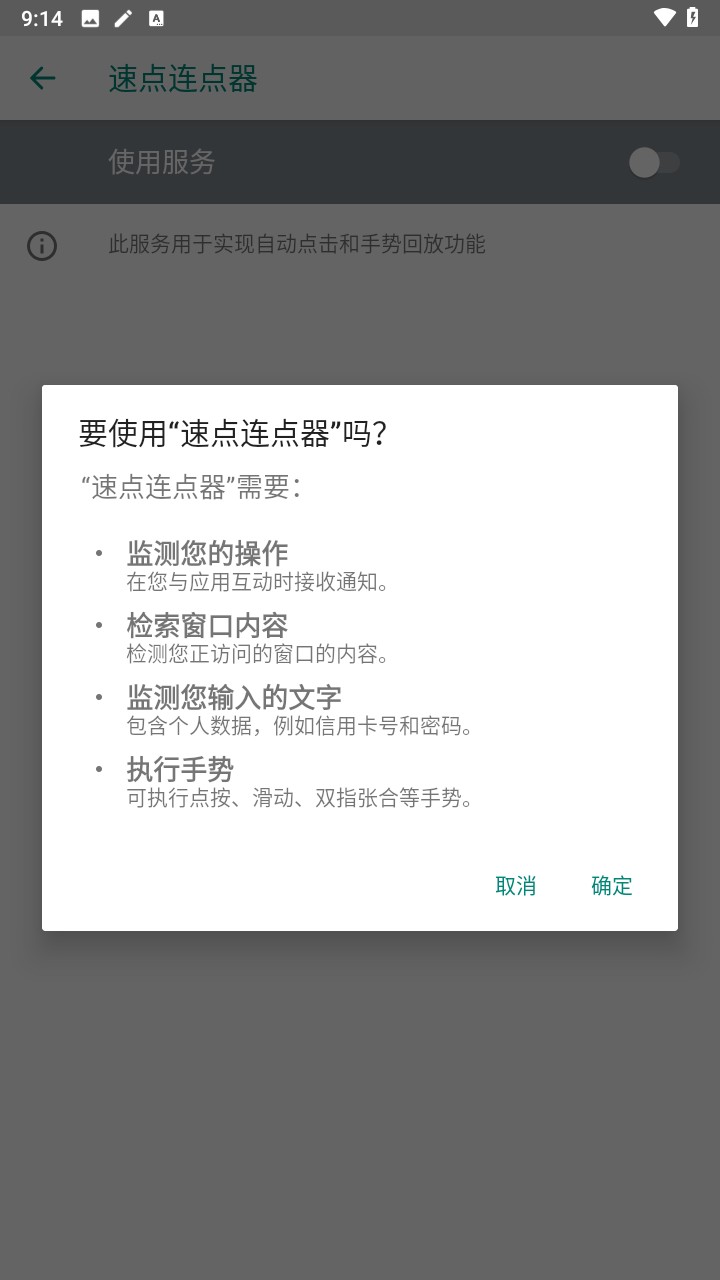720x1280 pixels.
Task: Tap the dialog title asking to use 速点连点器
Action: click(233, 434)
